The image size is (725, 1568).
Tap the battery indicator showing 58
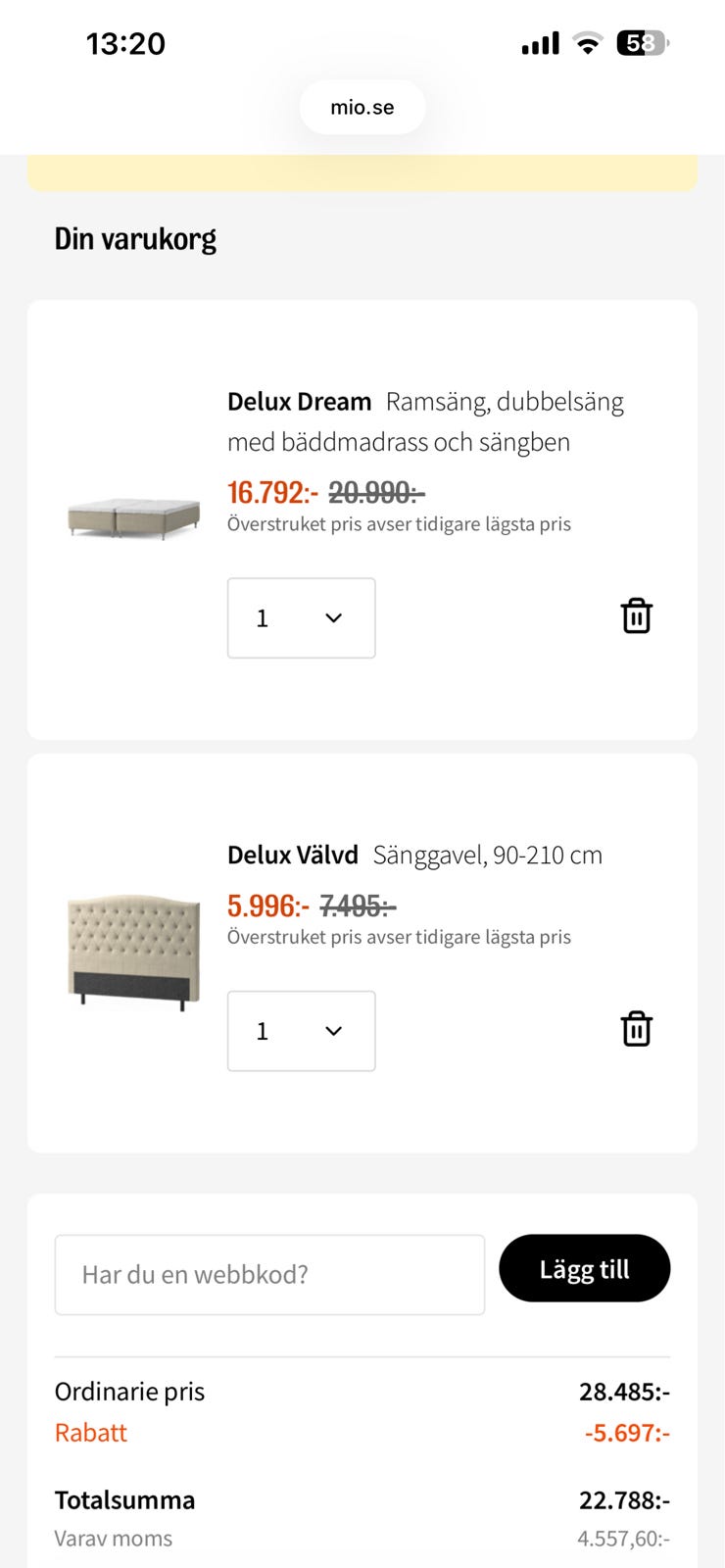tap(642, 43)
